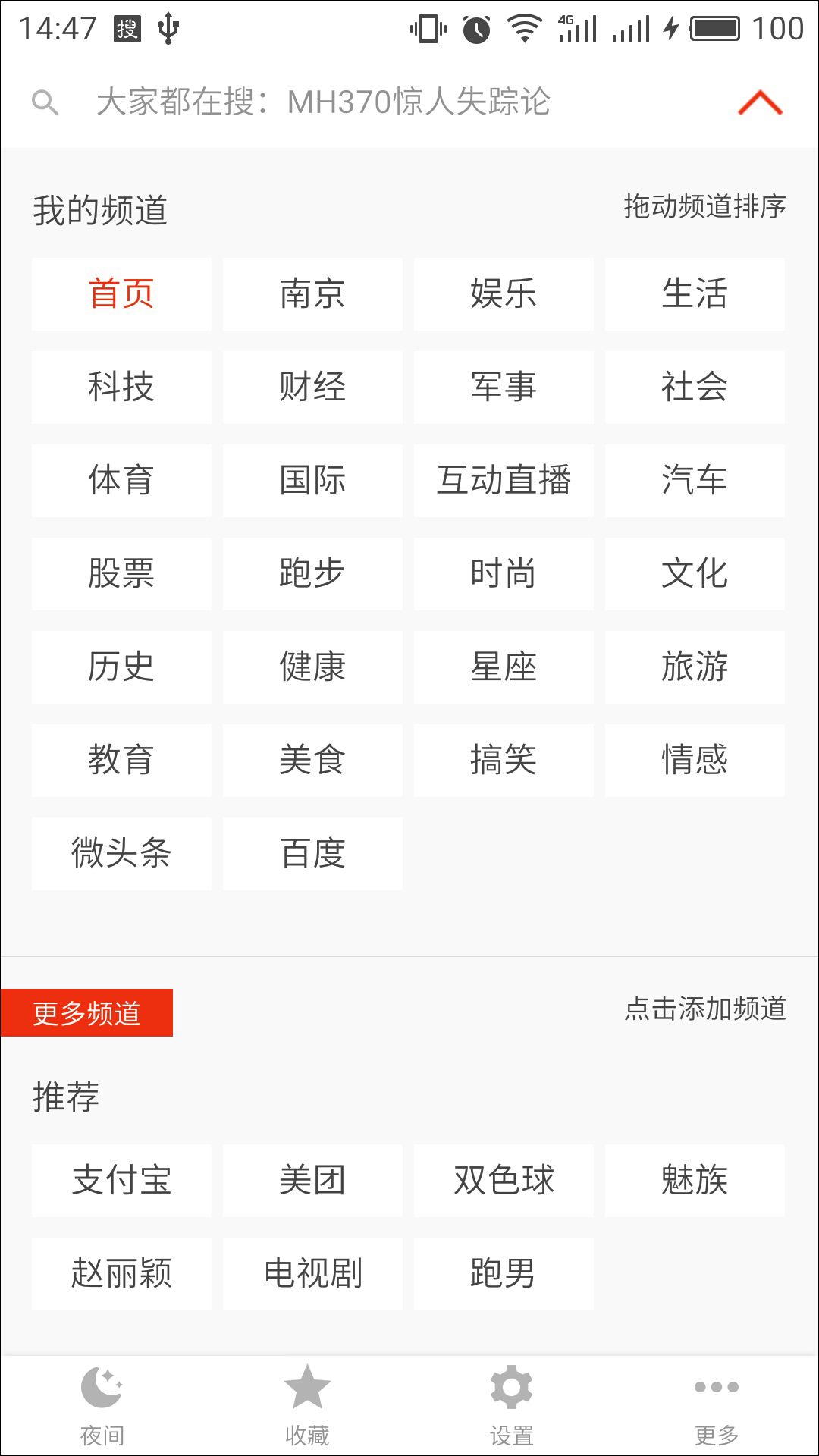Open the 美食 channel
Image resolution: width=819 pixels, height=1456 pixels.
coord(312,761)
